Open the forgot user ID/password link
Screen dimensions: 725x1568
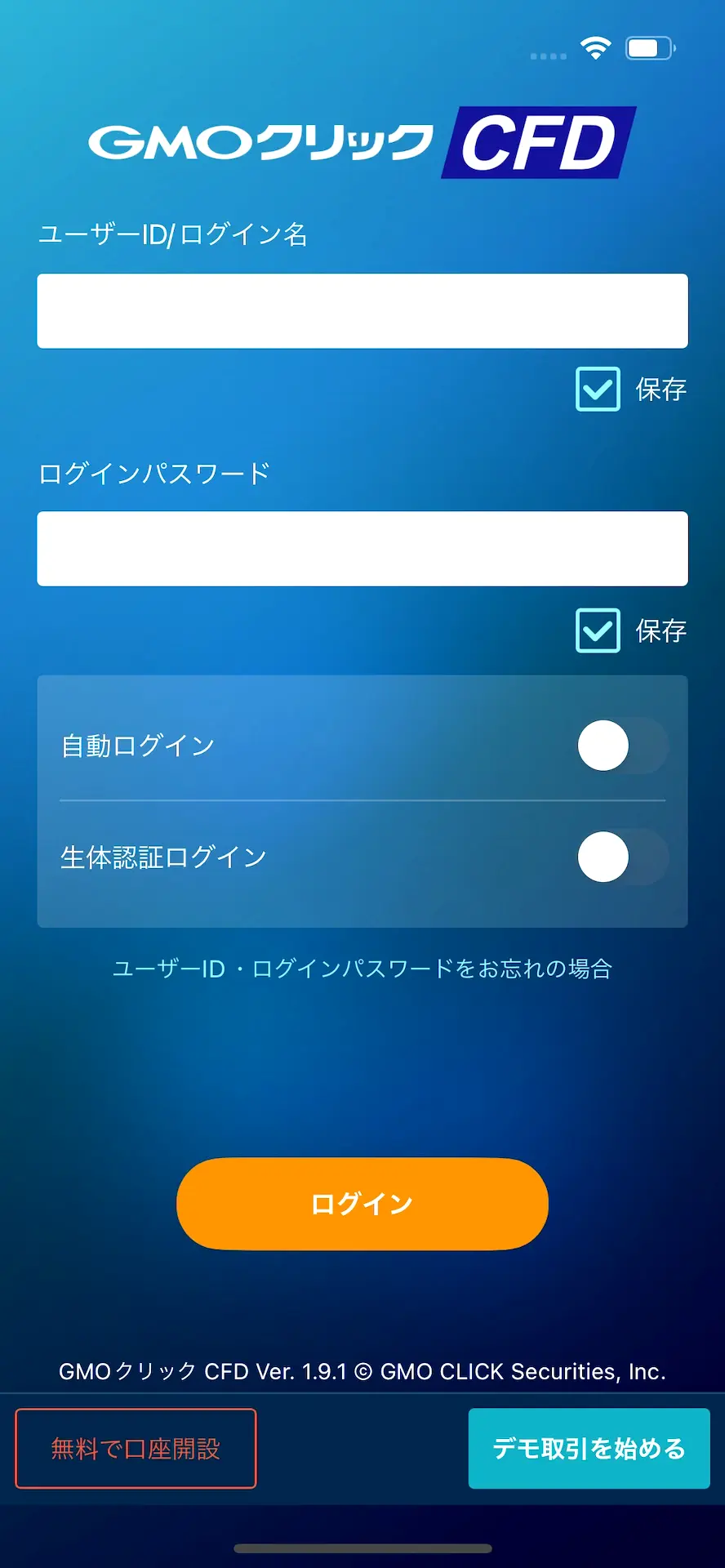click(x=362, y=969)
